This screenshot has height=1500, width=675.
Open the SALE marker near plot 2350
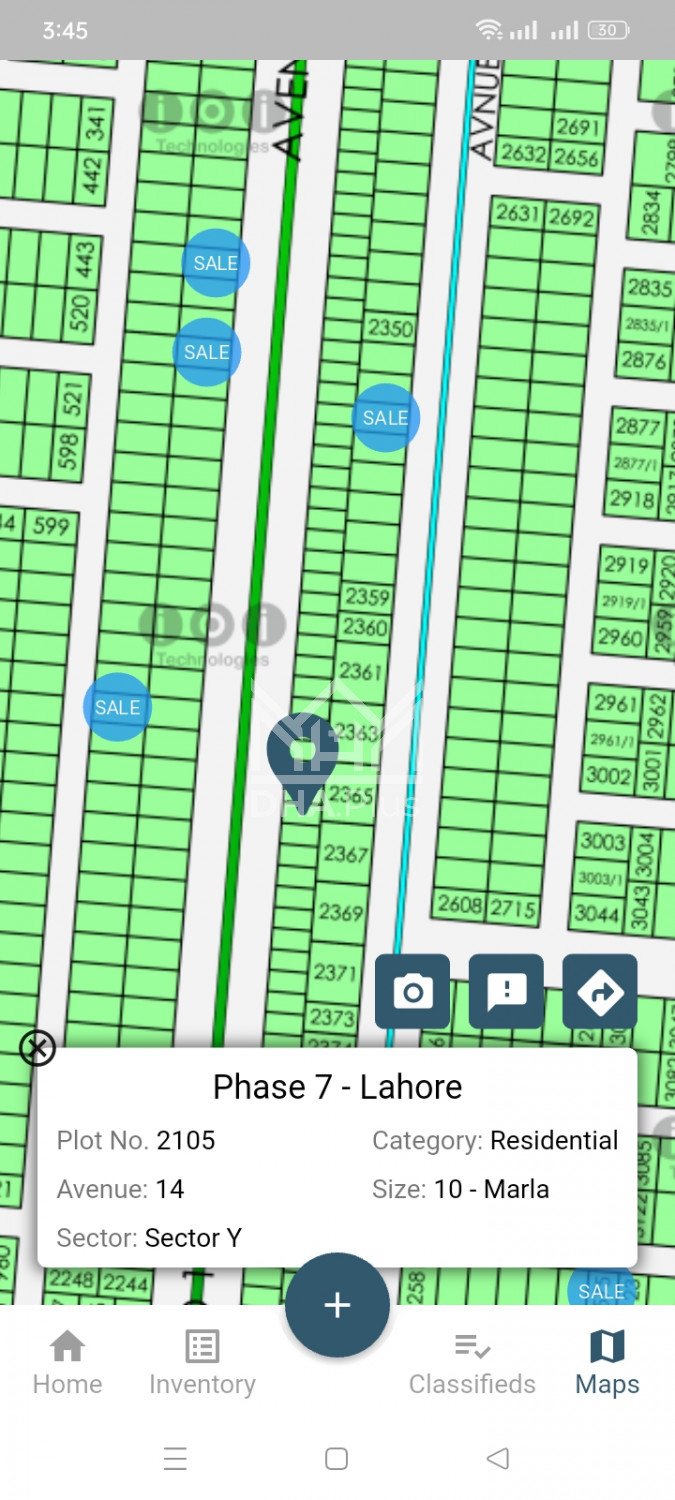385,418
